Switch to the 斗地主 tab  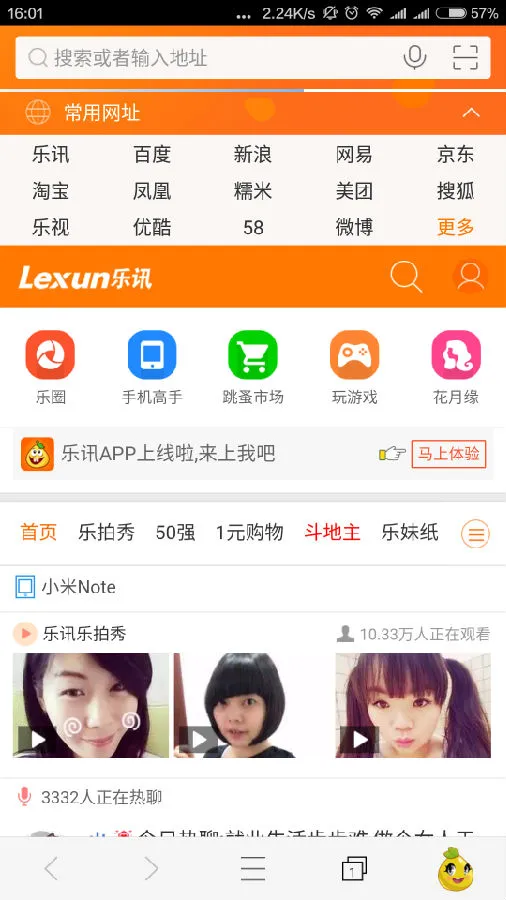click(x=332, y=533)
